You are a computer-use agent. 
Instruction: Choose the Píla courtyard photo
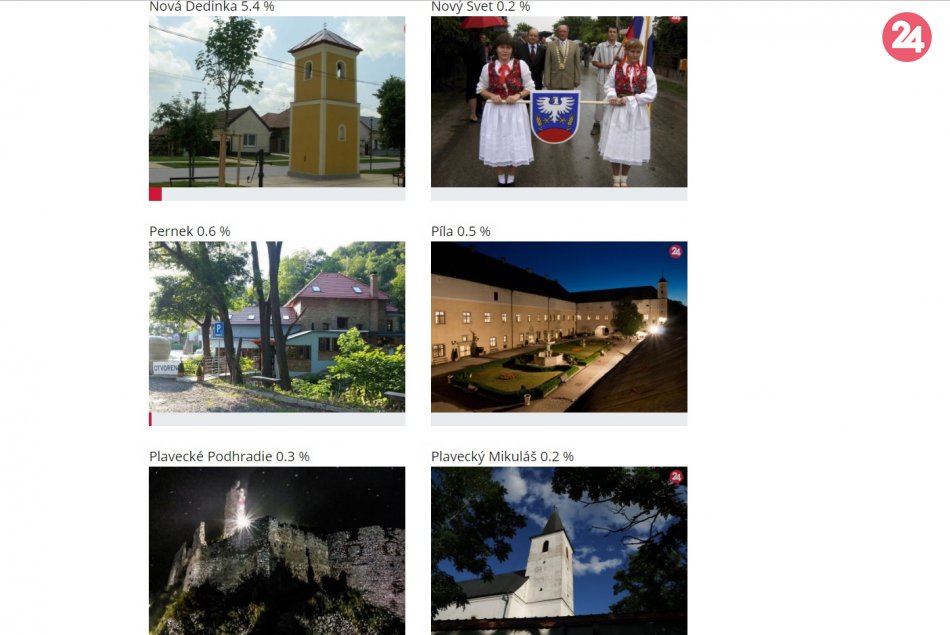tap(559, 327)
